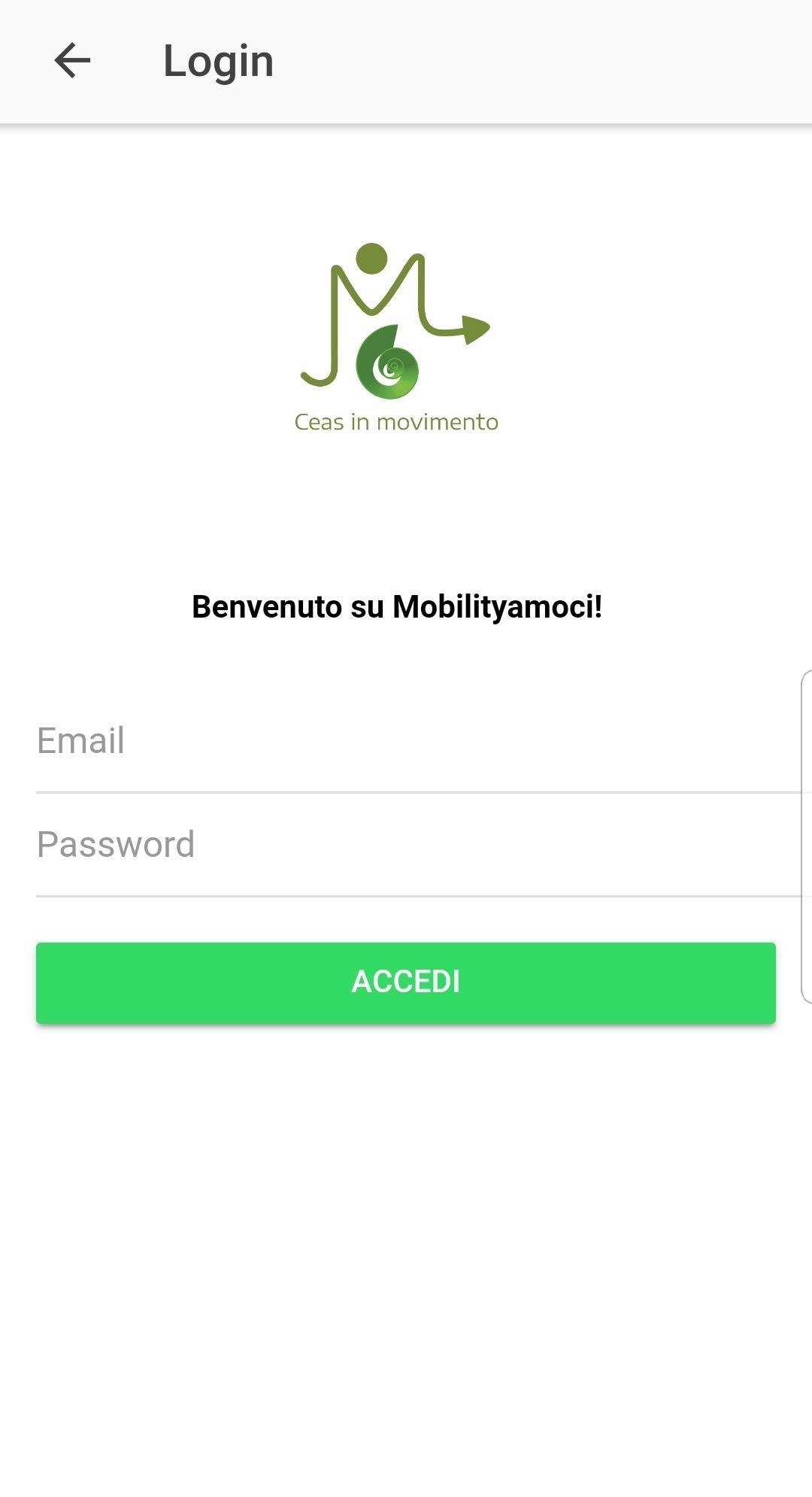Focus the Email input field
Screen dimensions: 812x1497
point(418,740)
